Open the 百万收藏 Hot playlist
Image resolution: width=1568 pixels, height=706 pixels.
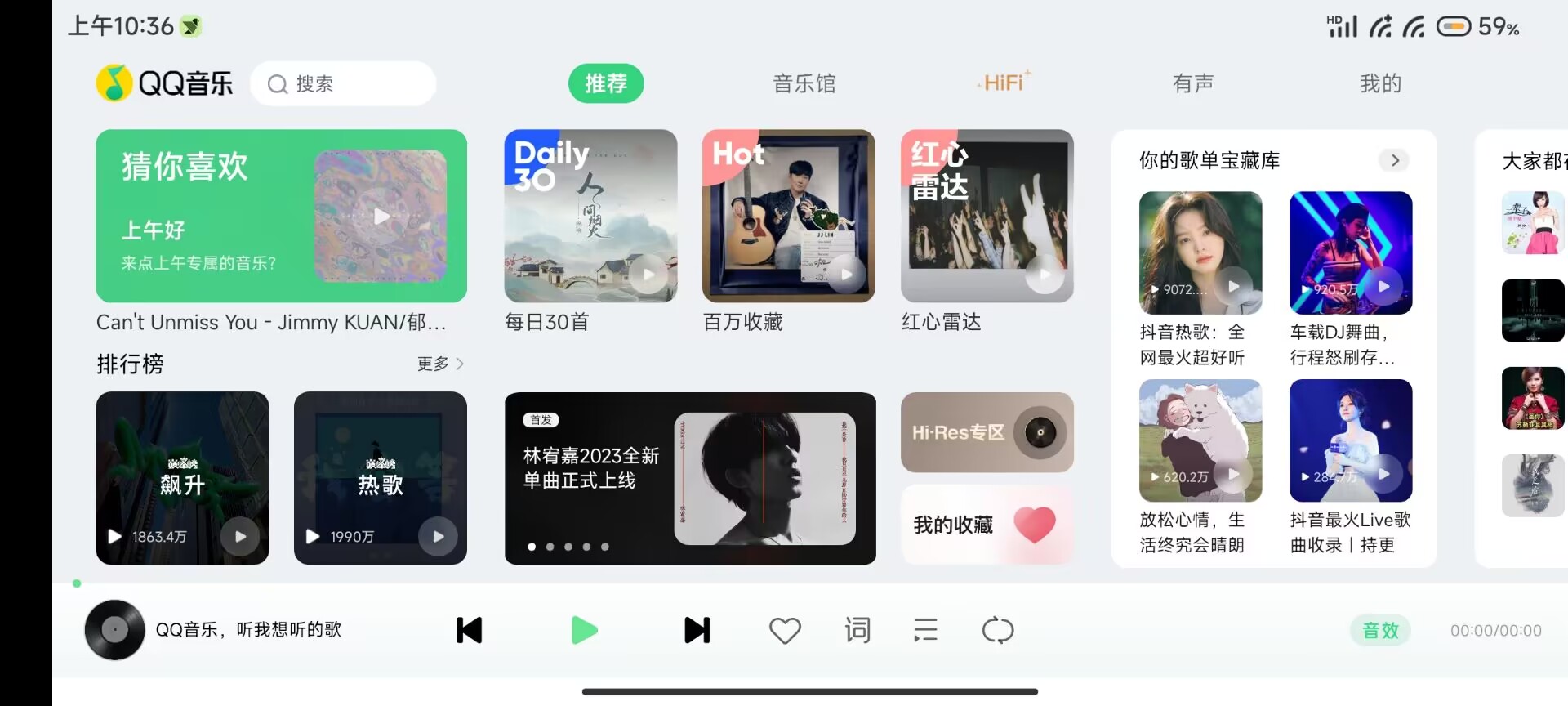[788, 217]
